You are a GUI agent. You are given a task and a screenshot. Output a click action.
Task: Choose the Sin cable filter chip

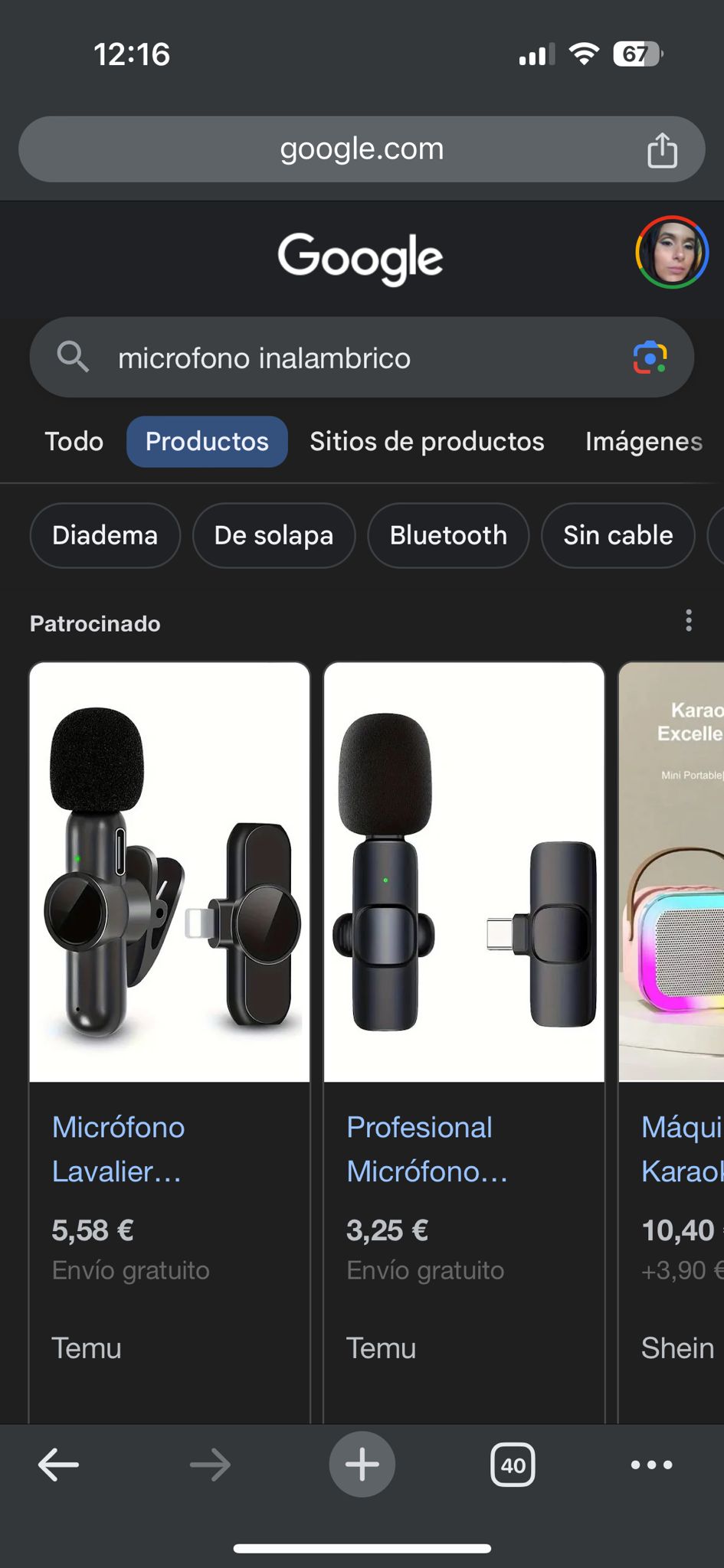pyautogui.click(x=618, y=535)
